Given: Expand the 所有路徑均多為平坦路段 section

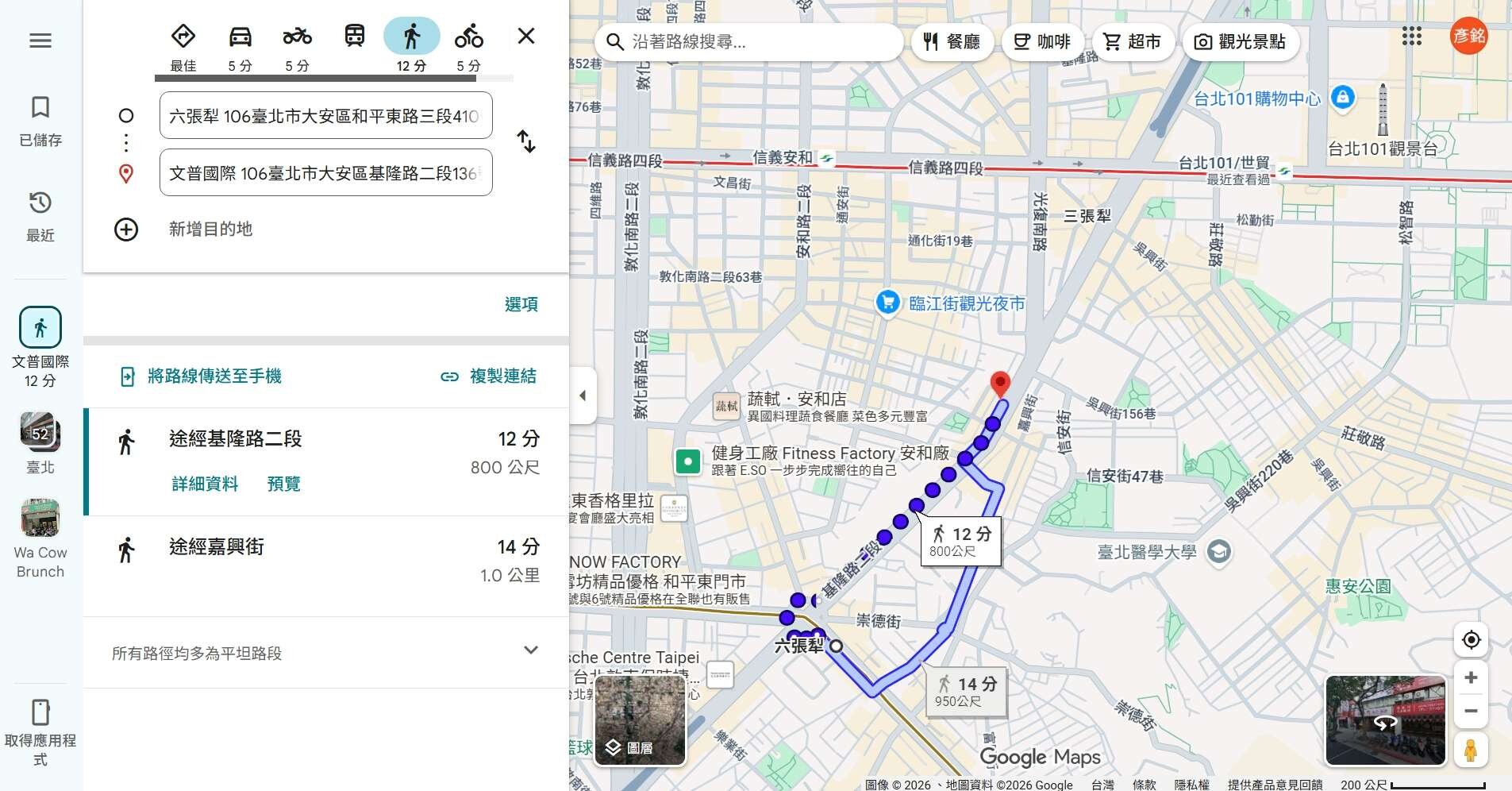Looking at the screenshot, I should [530, 650].
